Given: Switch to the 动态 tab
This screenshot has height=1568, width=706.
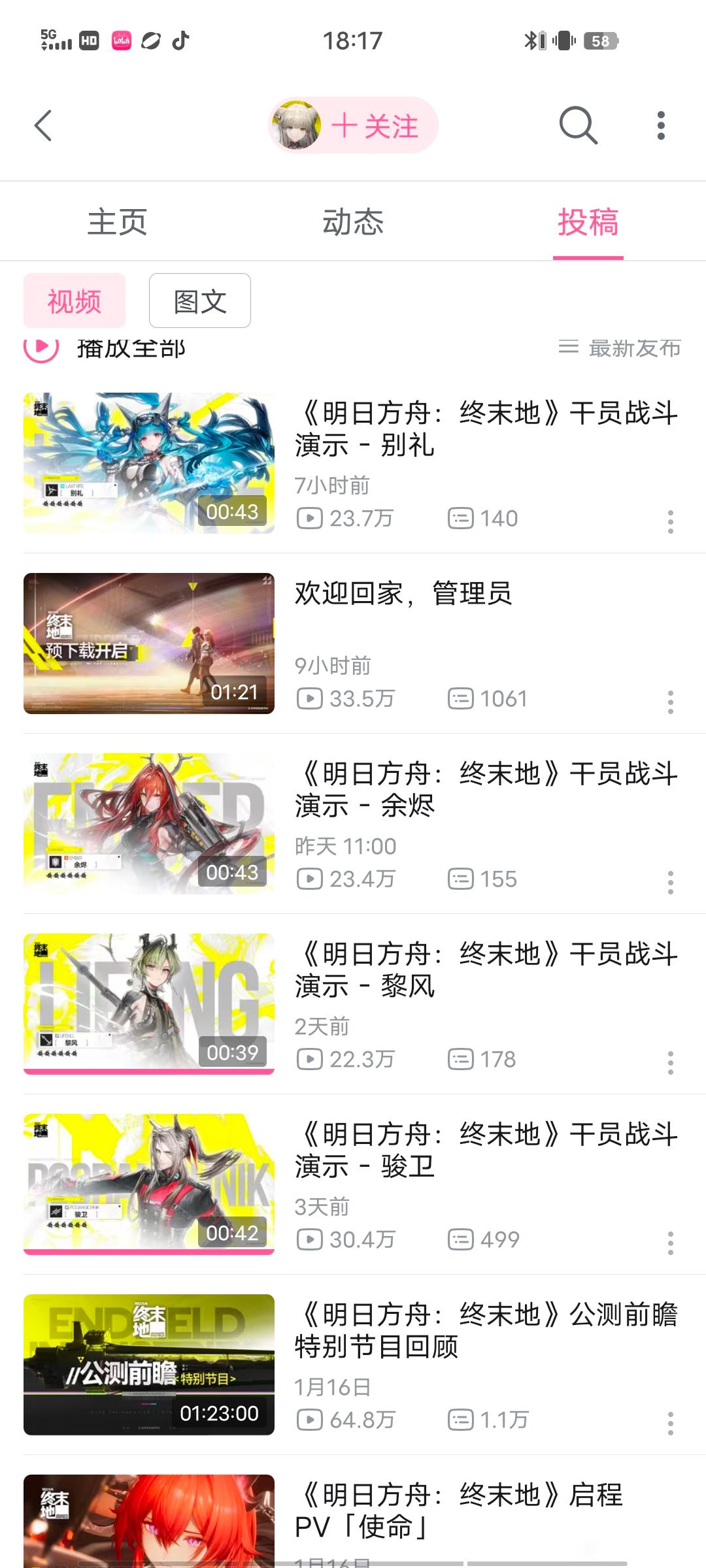Looking at the screenshot, I should (353, 222).
